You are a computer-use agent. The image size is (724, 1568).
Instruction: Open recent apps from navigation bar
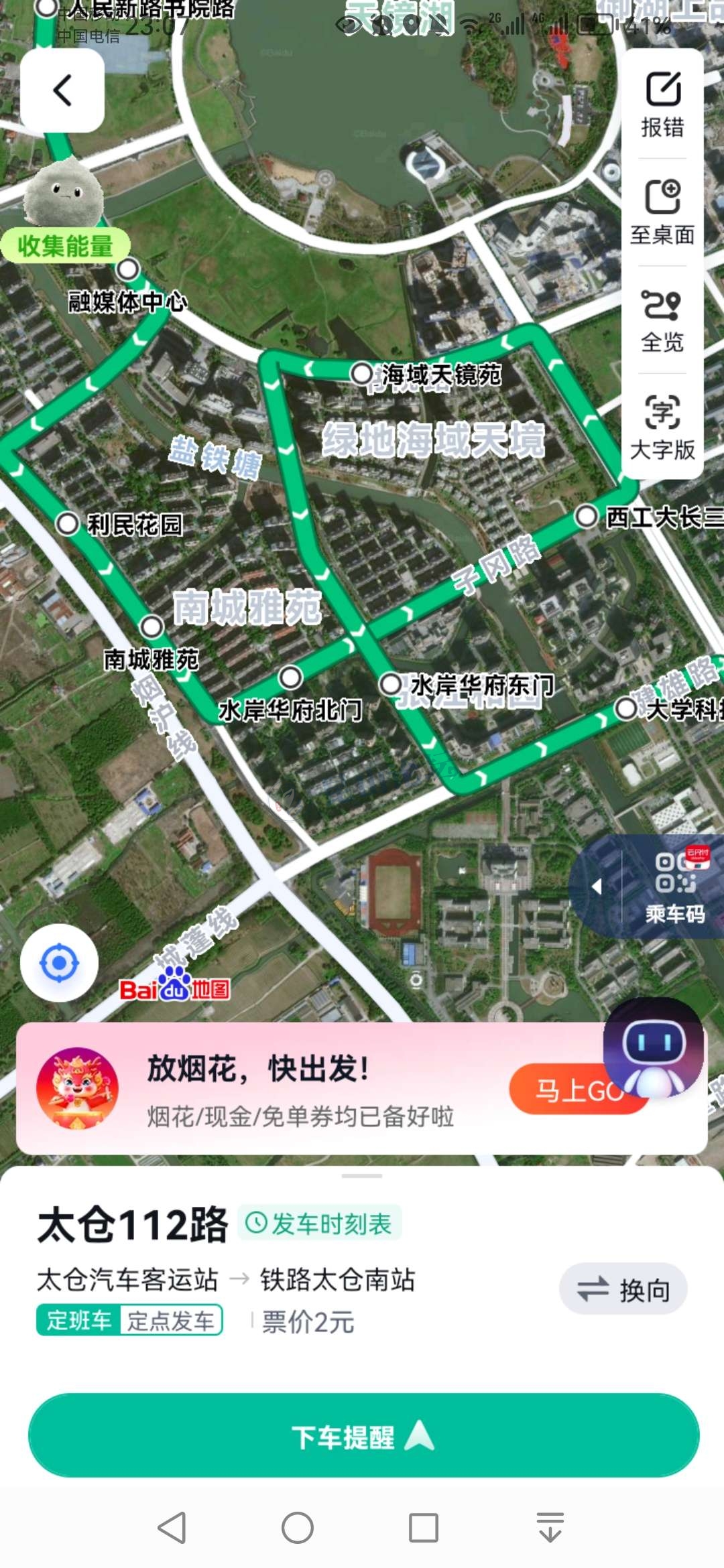point(424,1528)
